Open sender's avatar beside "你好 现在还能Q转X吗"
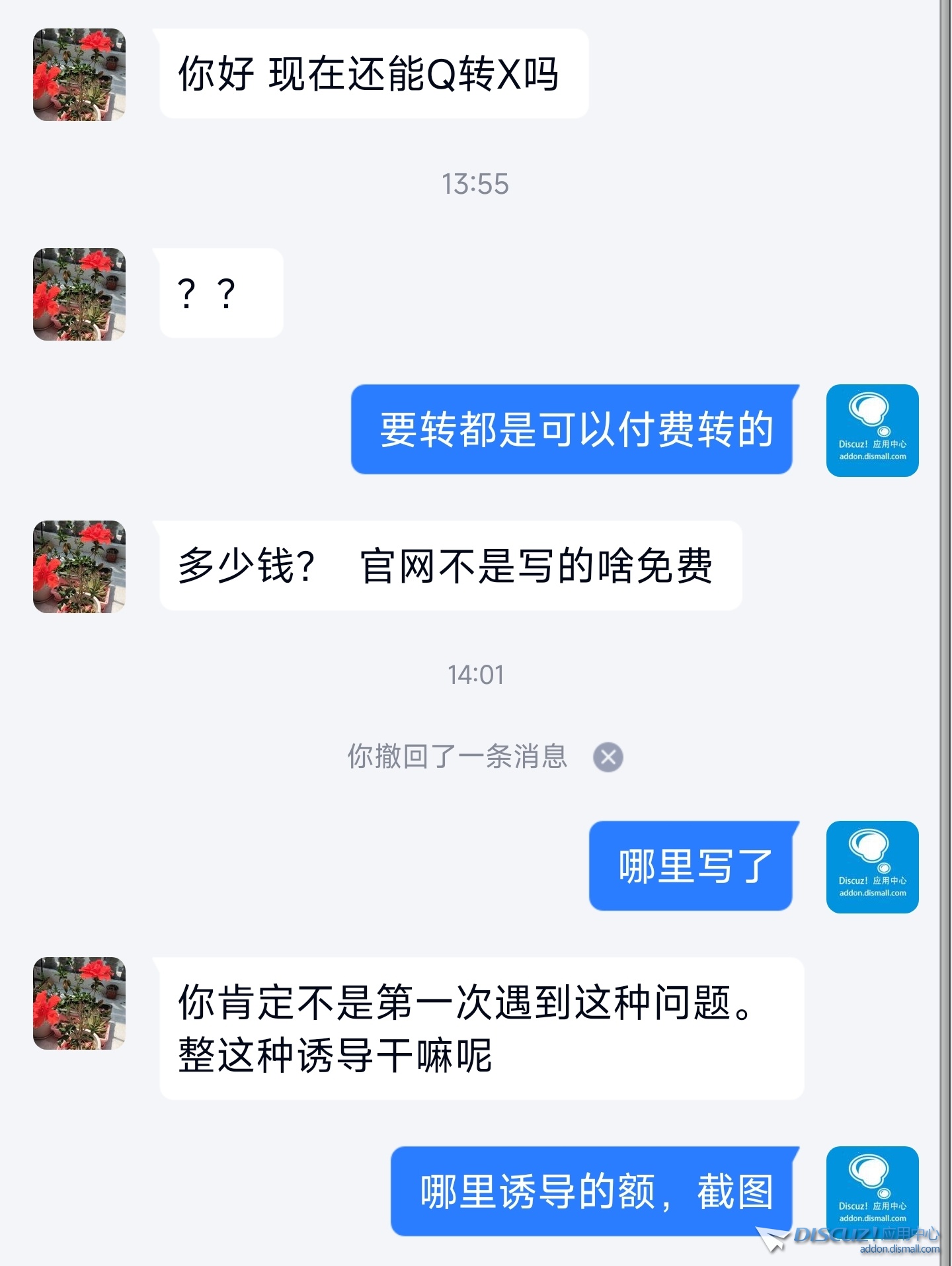This screenshot has height=1266, width=952. pyautogui.click(x=79, y=75)
